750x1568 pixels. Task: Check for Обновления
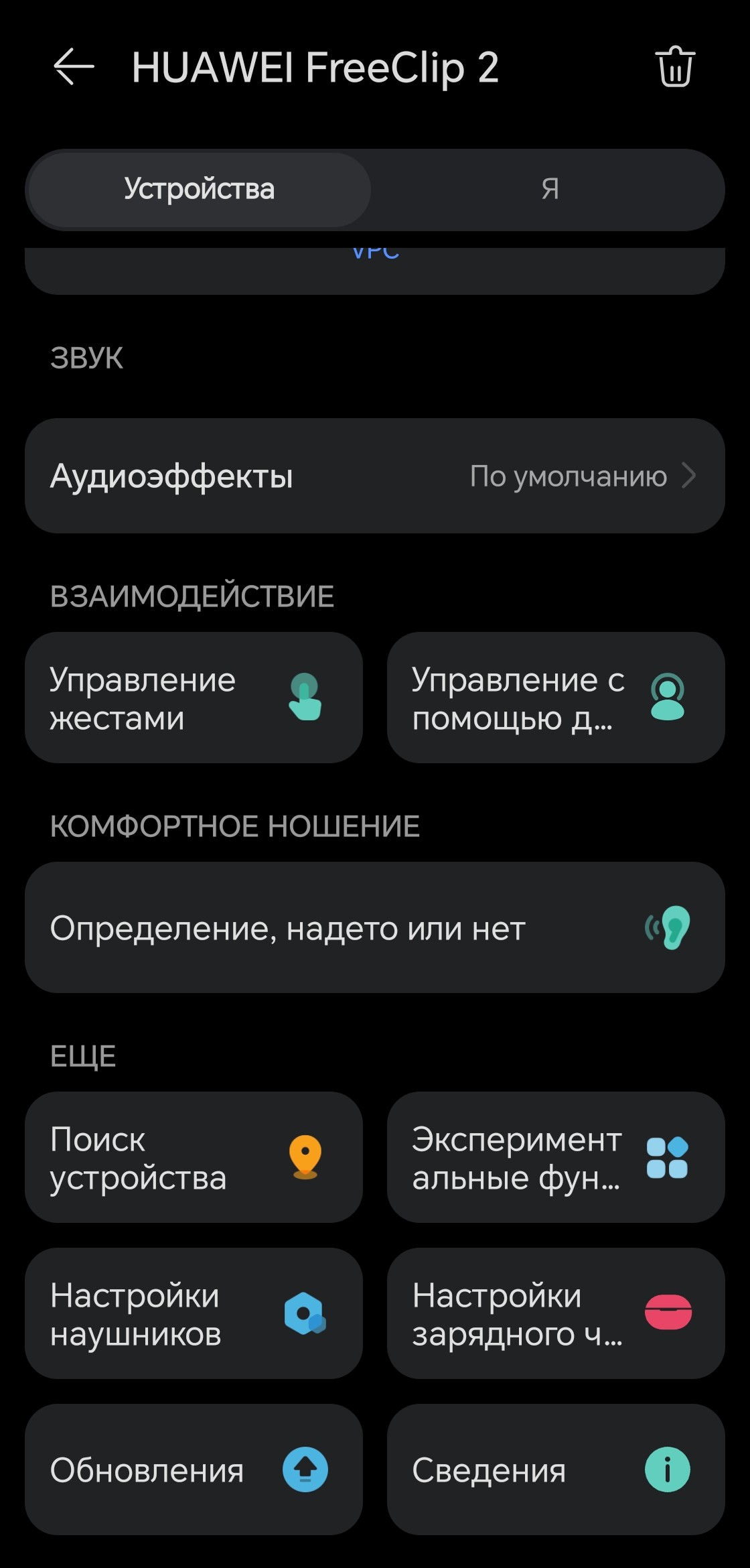click(x=194, y=1469)
